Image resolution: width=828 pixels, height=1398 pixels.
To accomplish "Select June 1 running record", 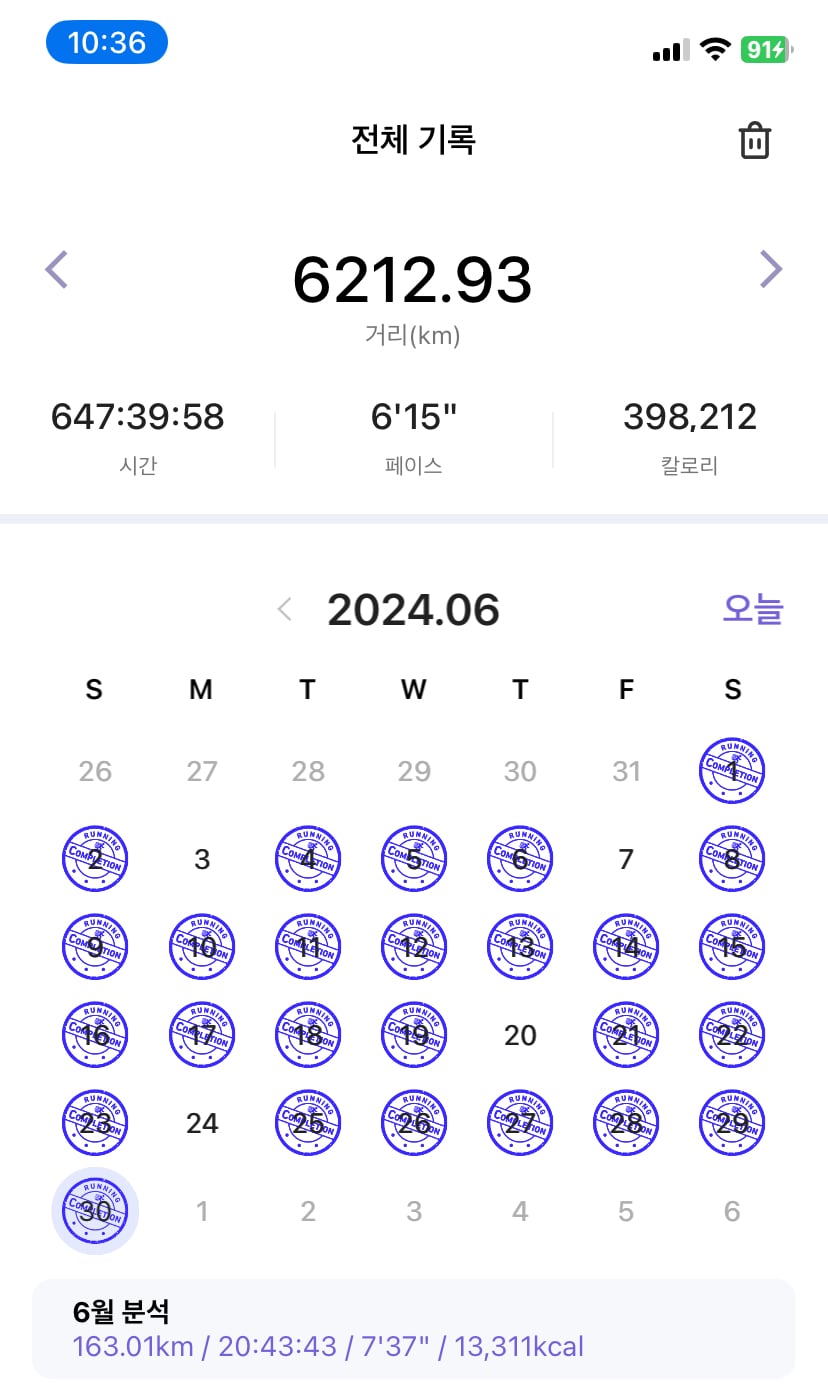I will (732, 771).
